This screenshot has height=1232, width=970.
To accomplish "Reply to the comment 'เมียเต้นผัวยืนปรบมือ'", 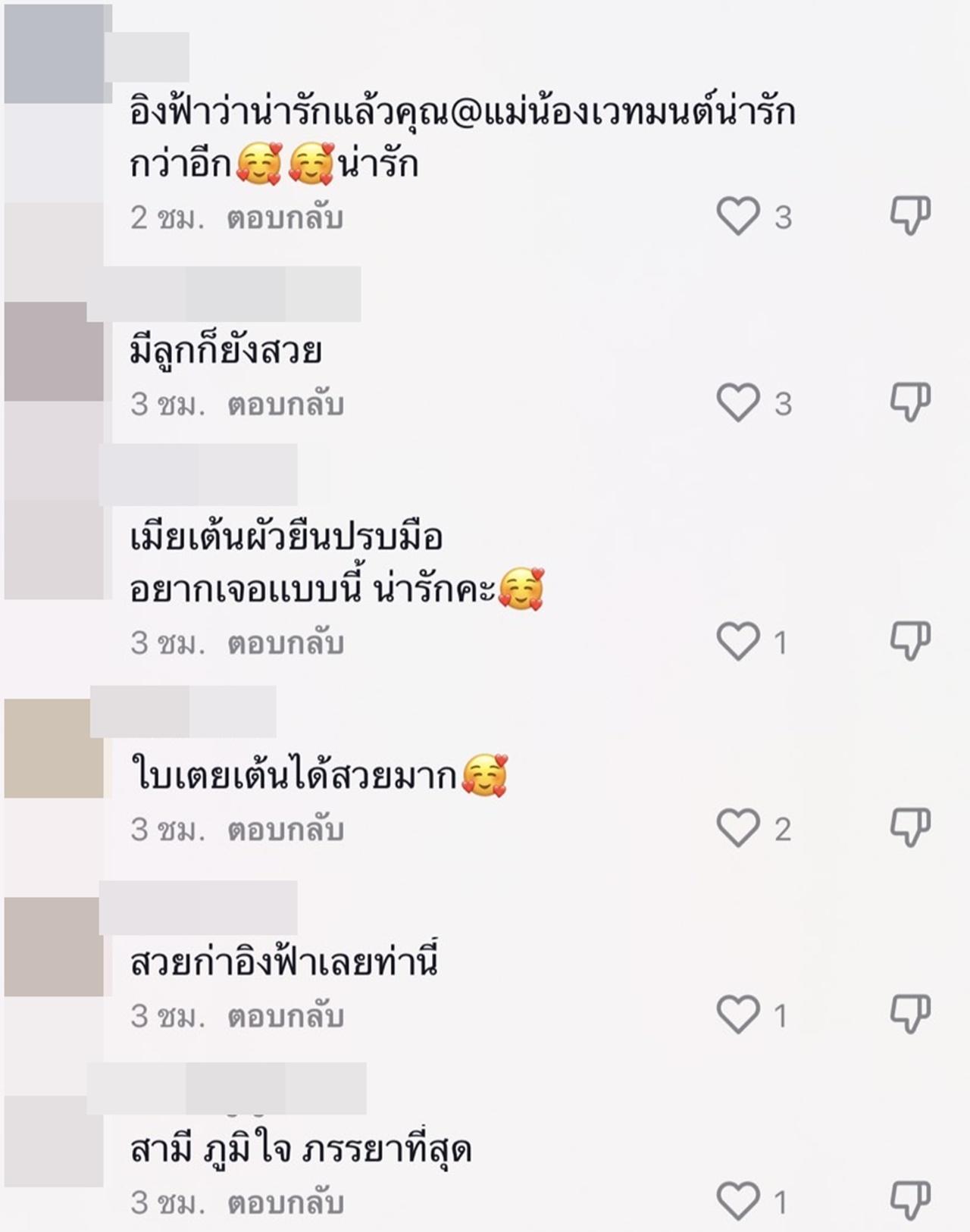I will pyautogui.click(x=286, y=643).
